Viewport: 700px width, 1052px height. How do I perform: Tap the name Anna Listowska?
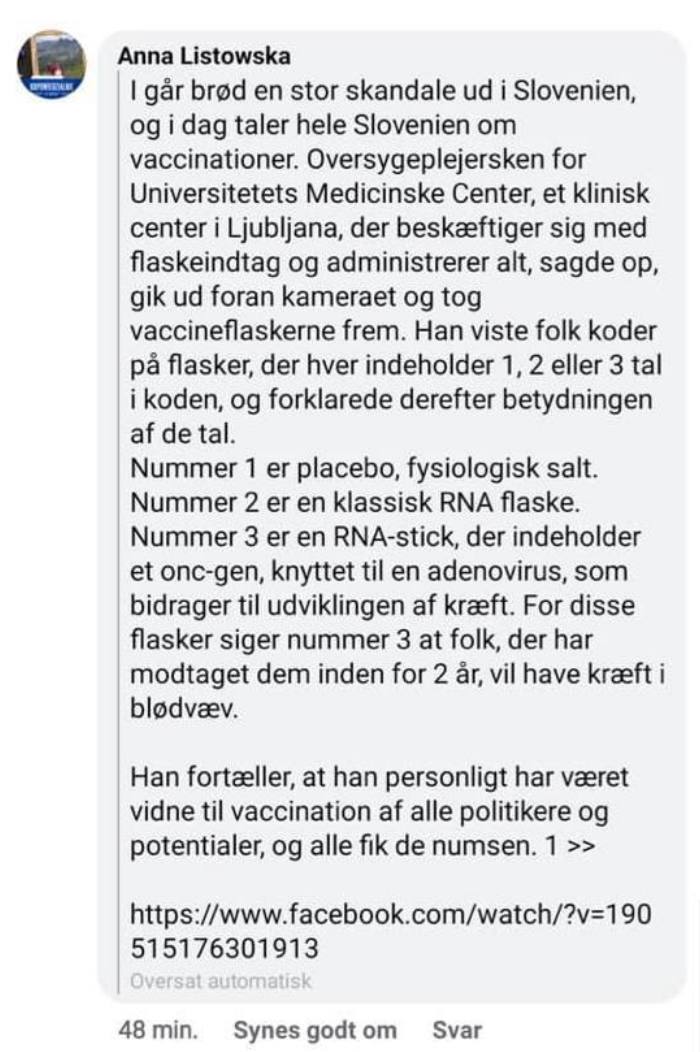[204, 56]
